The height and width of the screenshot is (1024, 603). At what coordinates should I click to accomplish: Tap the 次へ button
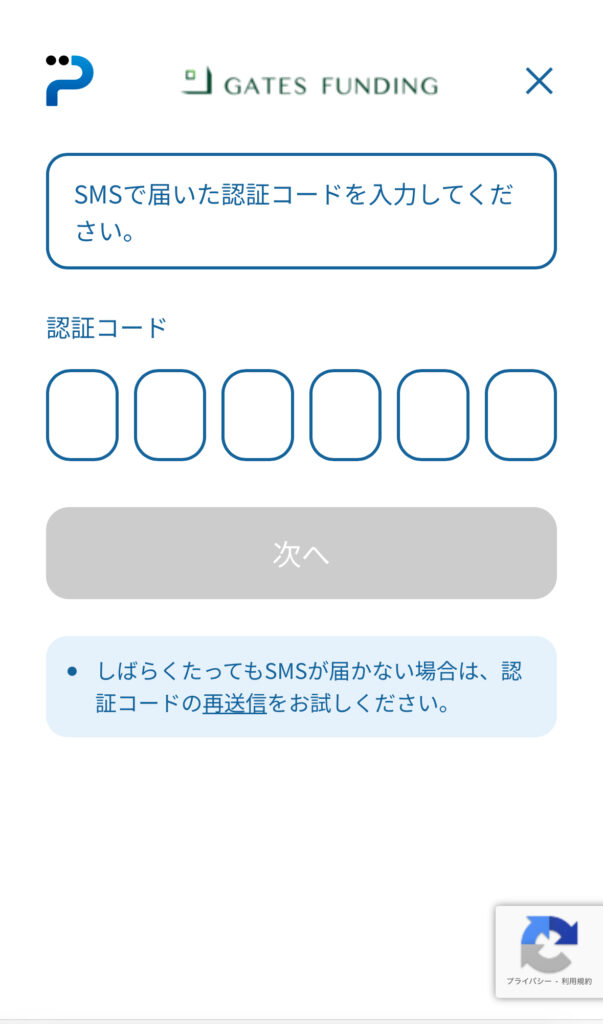[301, 553]
